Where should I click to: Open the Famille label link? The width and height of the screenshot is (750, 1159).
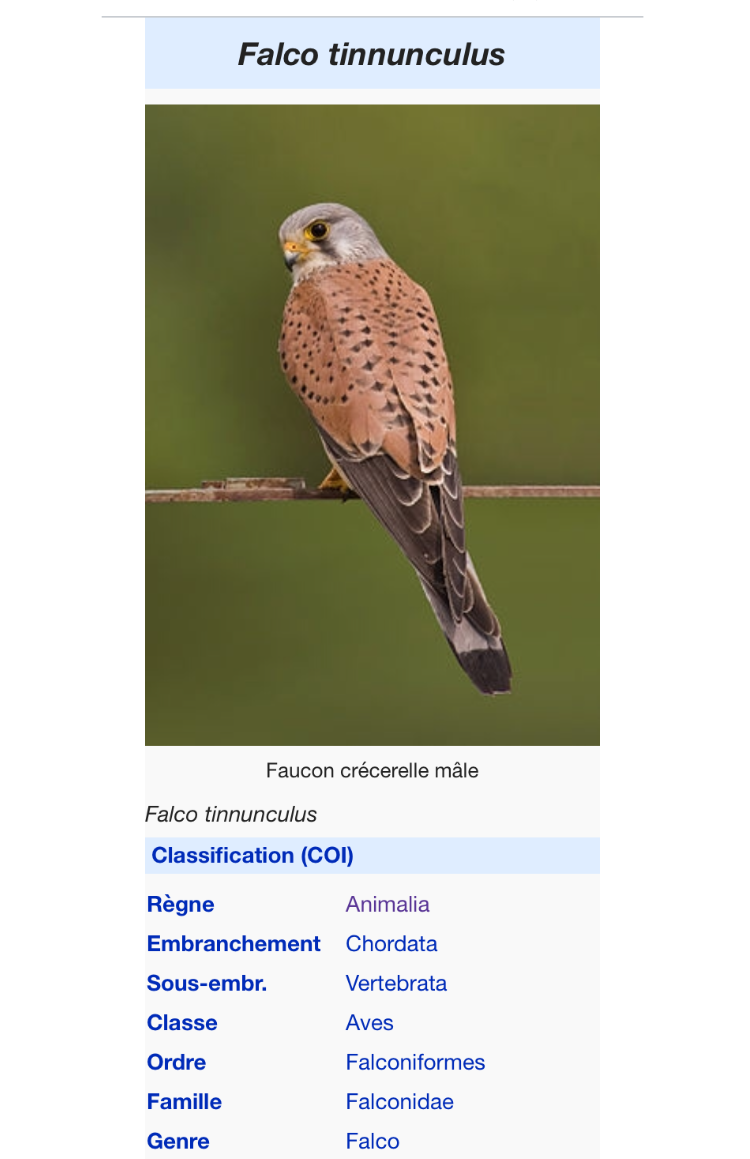coord(185,1102)
